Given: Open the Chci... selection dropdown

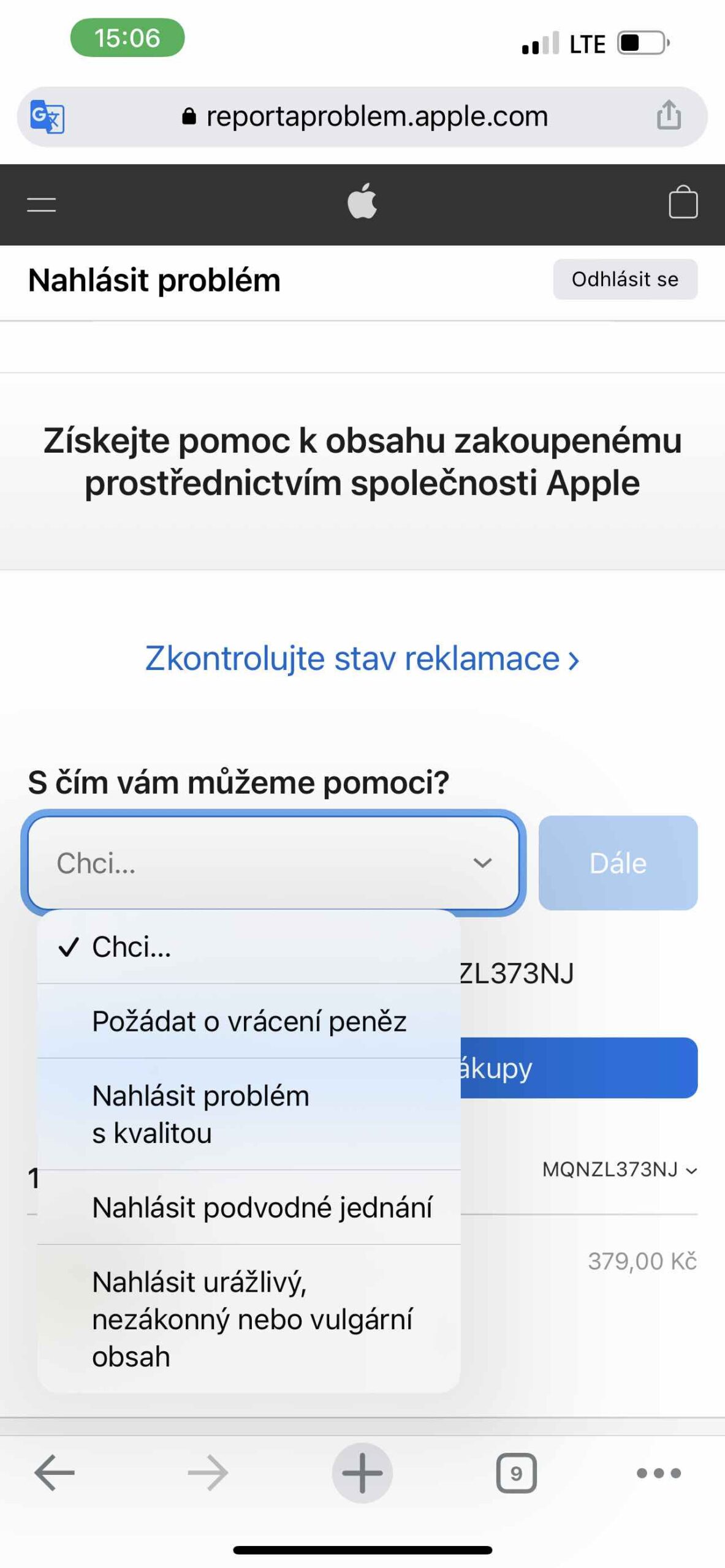Looking at the screenshot, I should point(274,864).
